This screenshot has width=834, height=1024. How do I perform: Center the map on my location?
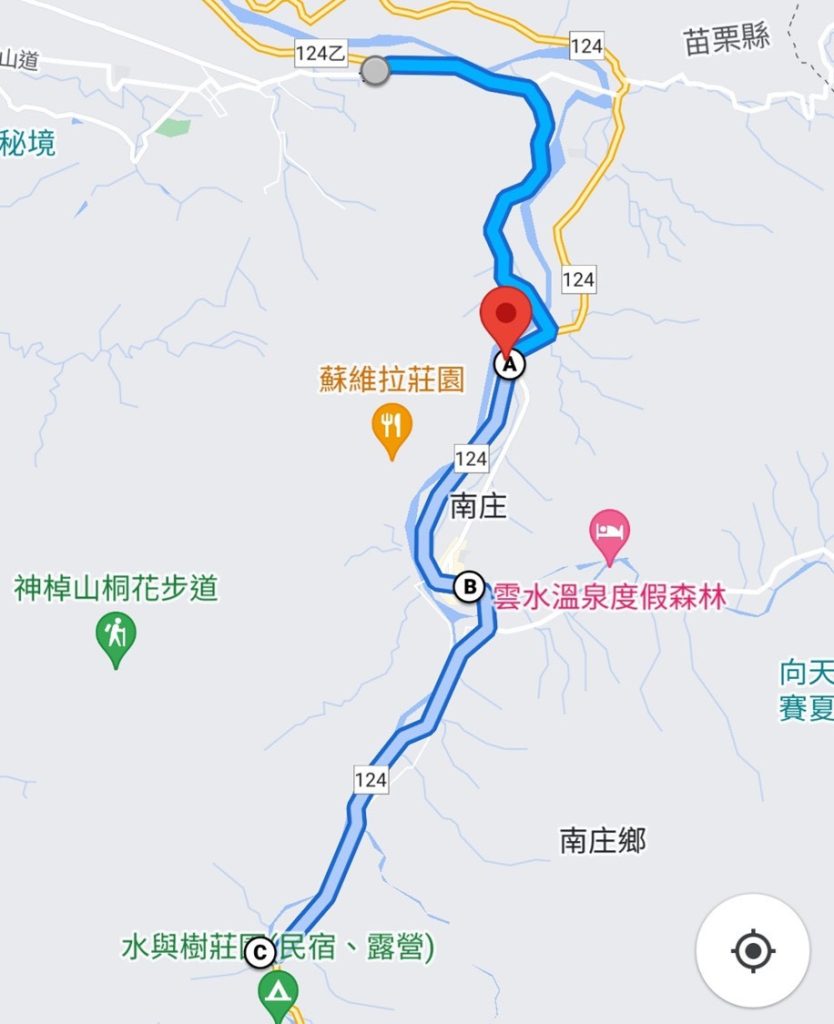753,950
